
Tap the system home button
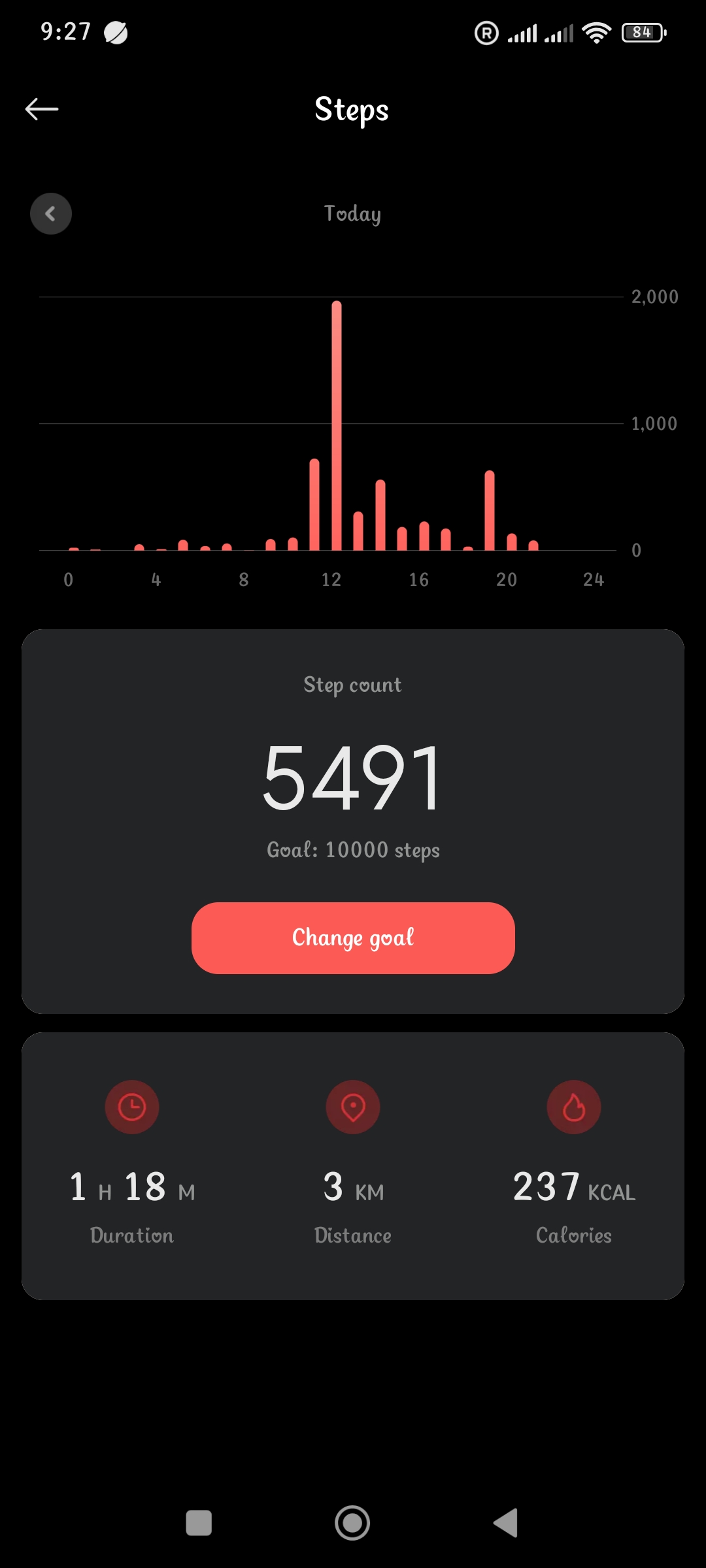point(352,1523)
